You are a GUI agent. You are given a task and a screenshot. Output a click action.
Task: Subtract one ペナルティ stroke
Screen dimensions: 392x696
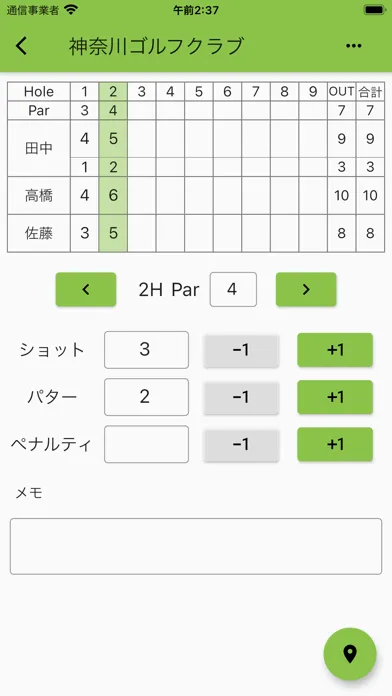pyautogui.click(x=241, y=444)
